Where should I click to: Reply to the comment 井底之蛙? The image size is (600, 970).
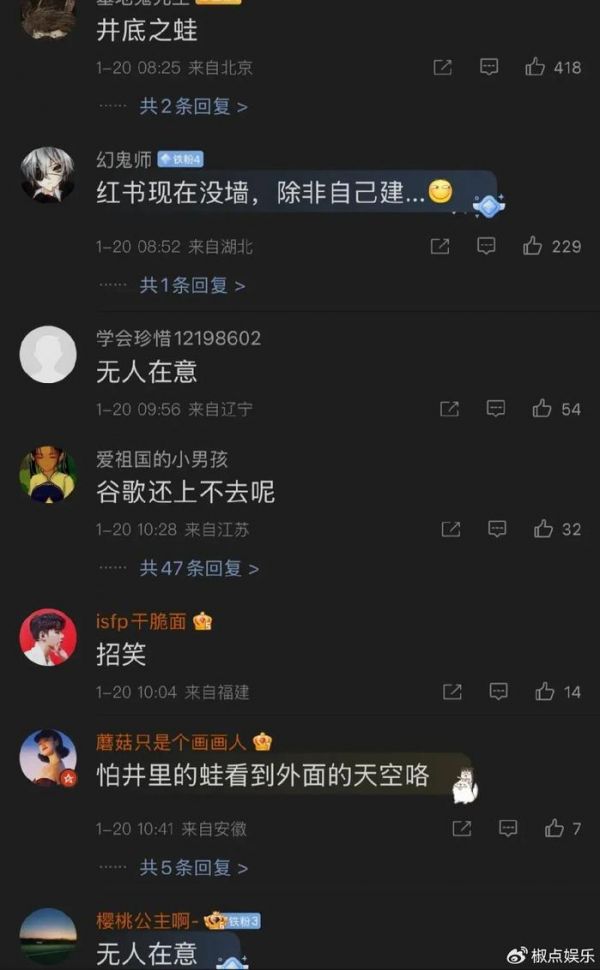[489, 67]
